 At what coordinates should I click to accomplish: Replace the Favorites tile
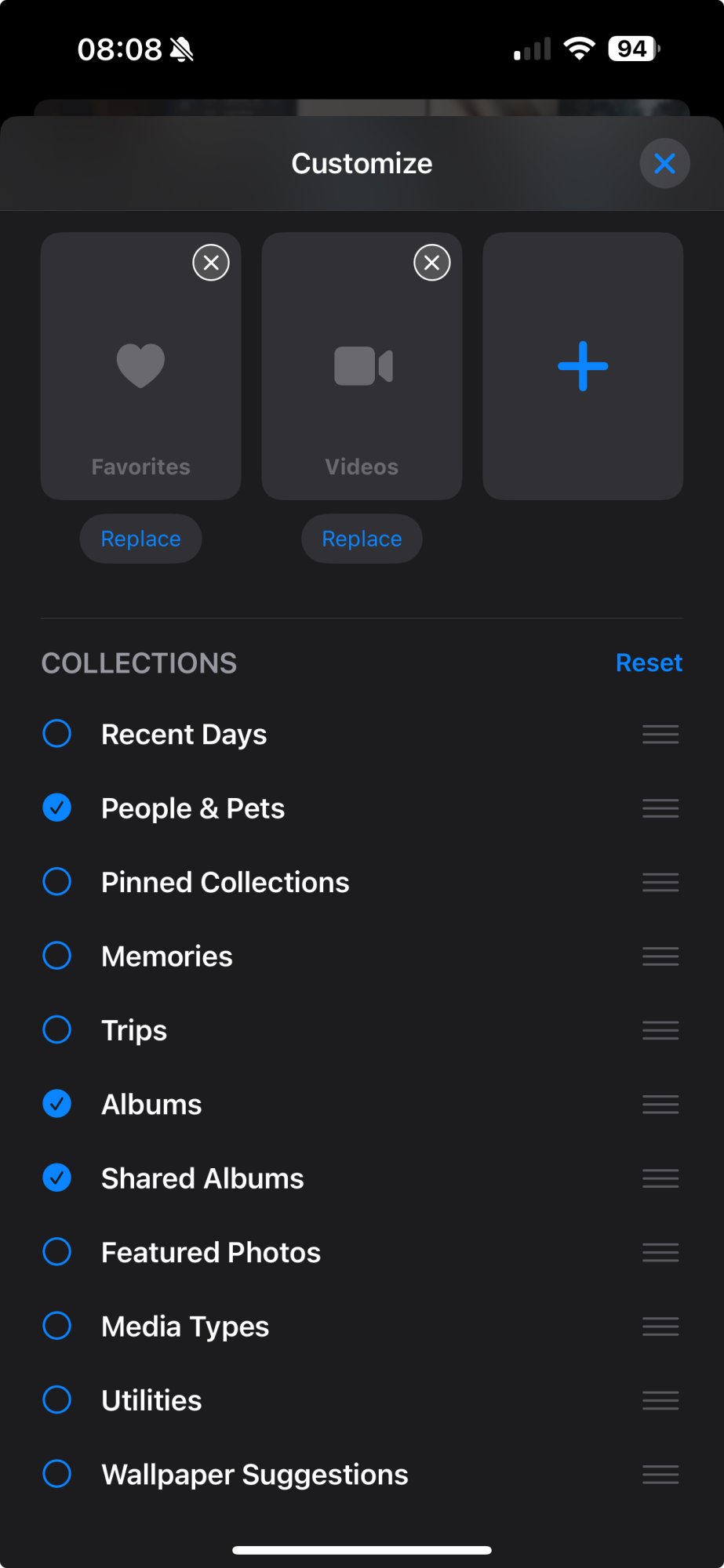tap(141, 539)
